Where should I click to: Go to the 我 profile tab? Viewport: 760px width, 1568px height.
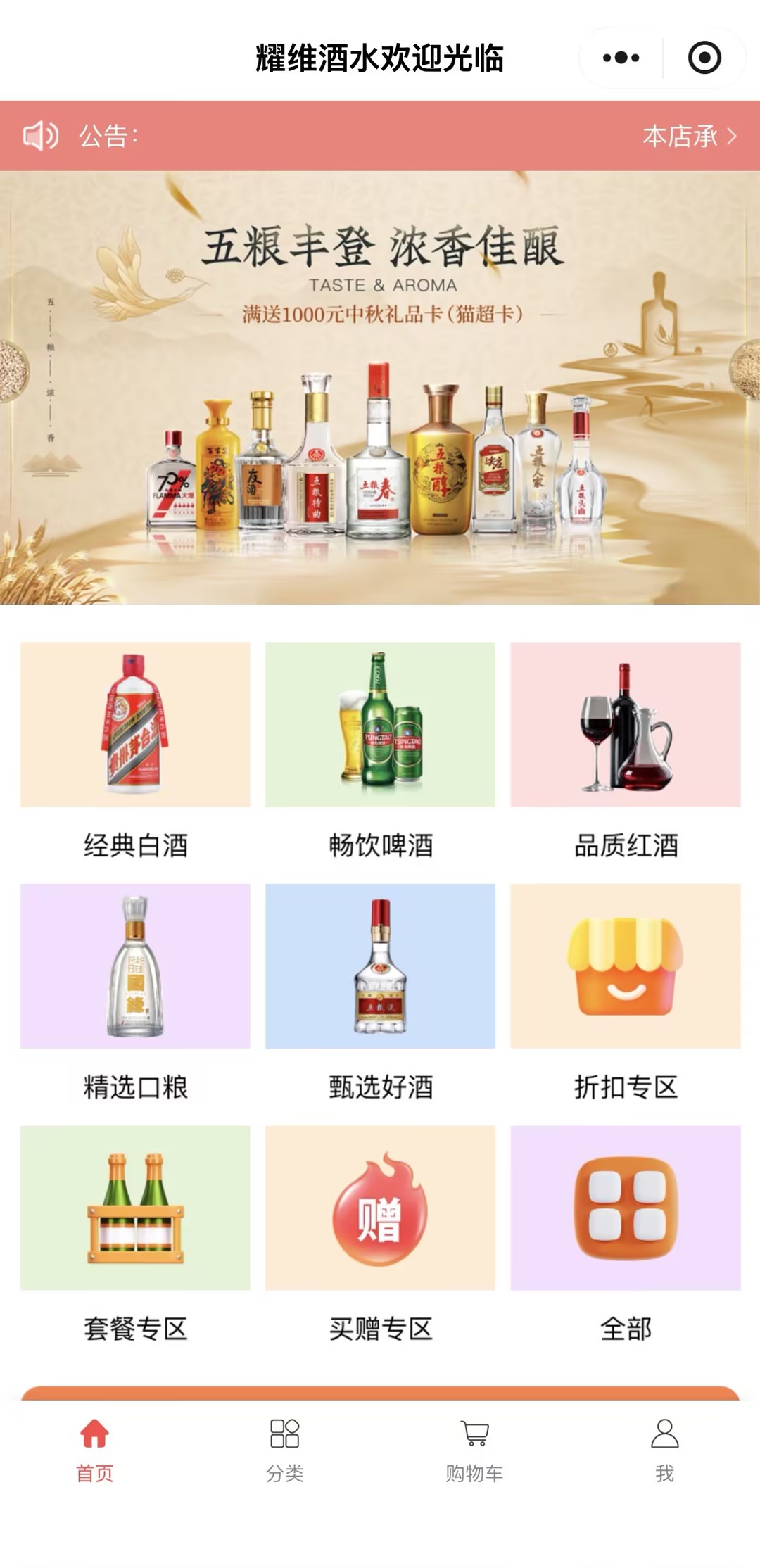pyautogui.click(x=664, y=1450)
